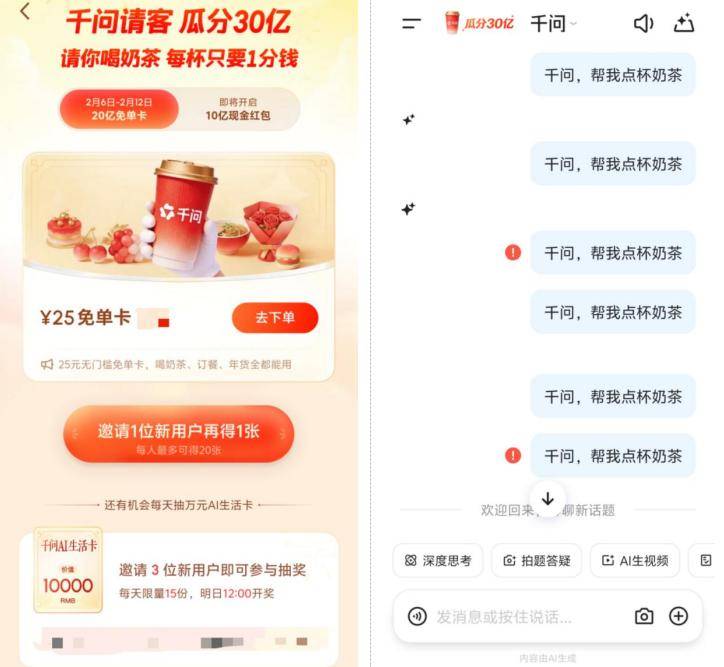This screenshot has width=724, height=667.
Task: Focus the 发消息或按住说话 message field
Action: coord(520,616)
